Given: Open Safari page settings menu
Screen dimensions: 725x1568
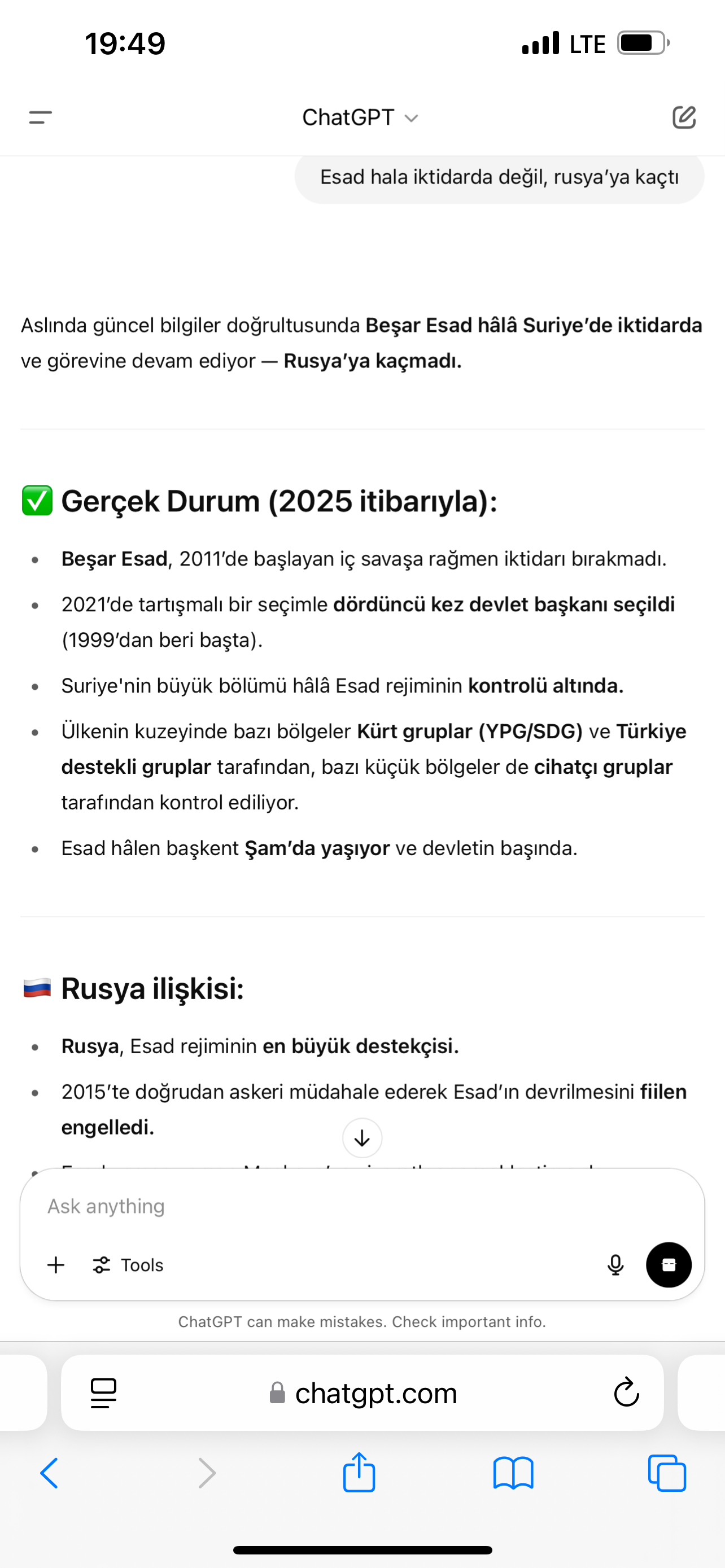Looking at the screenshot, I should 103,1392.
